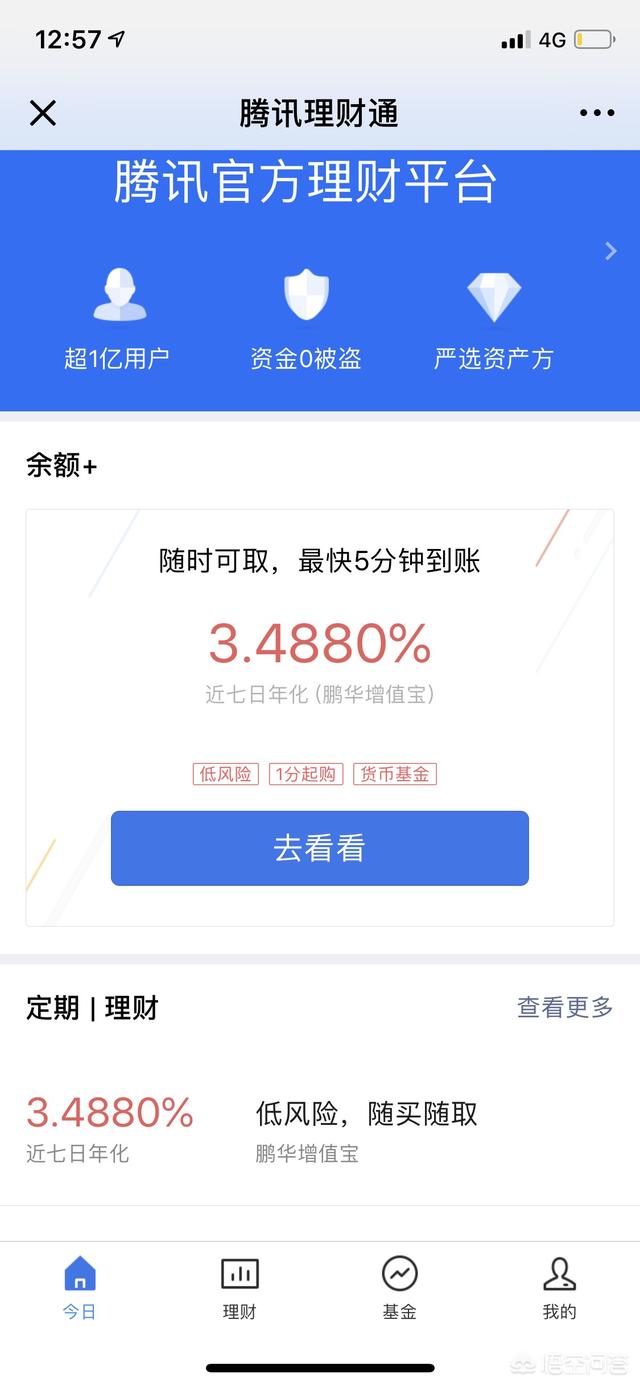The width and height of the screenshot is (640, 1386).
Task: Switch to the 理财 tab
Action: tap(240, 1288)
